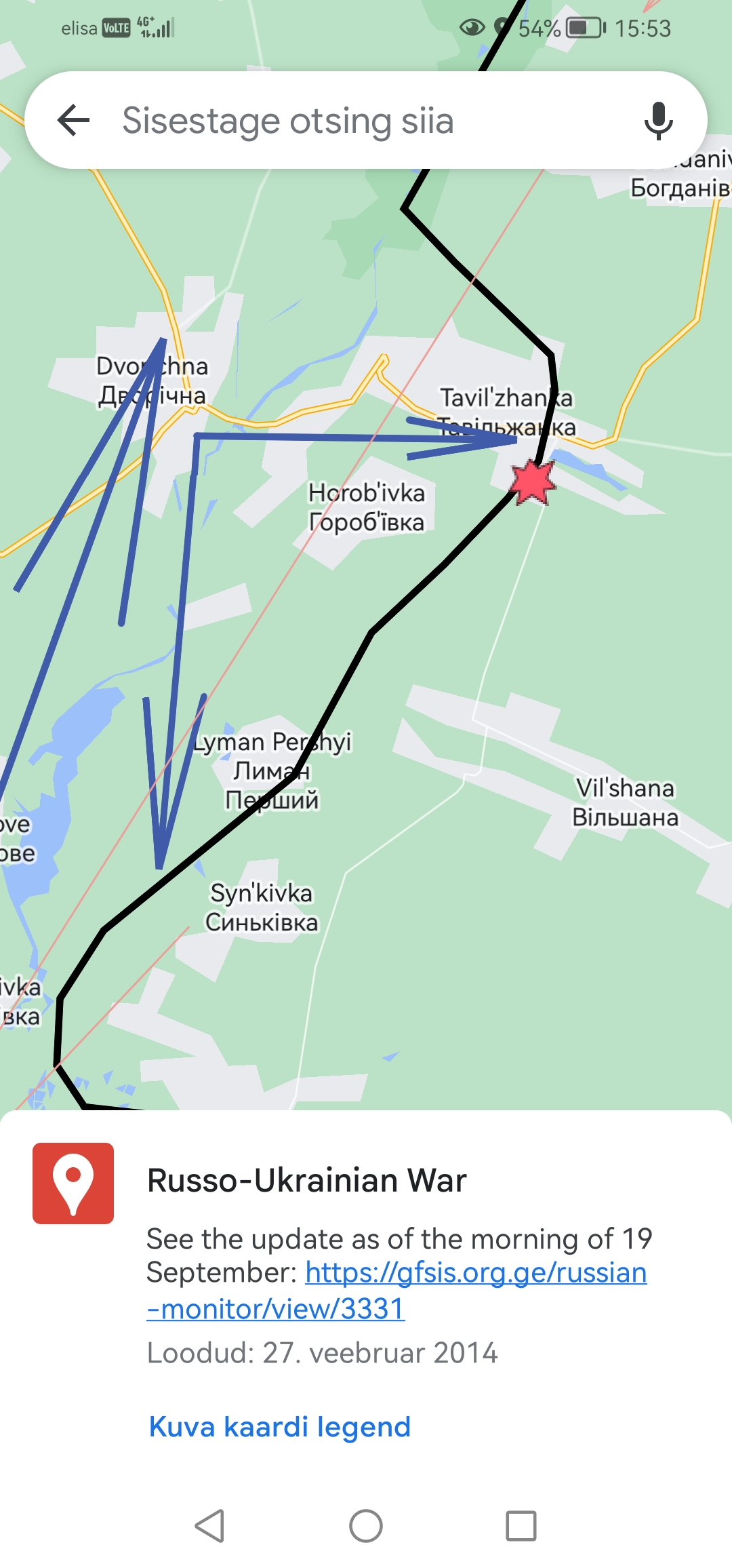Tap the red star marker near Tavil'zhanka

(x=533, y=482)
